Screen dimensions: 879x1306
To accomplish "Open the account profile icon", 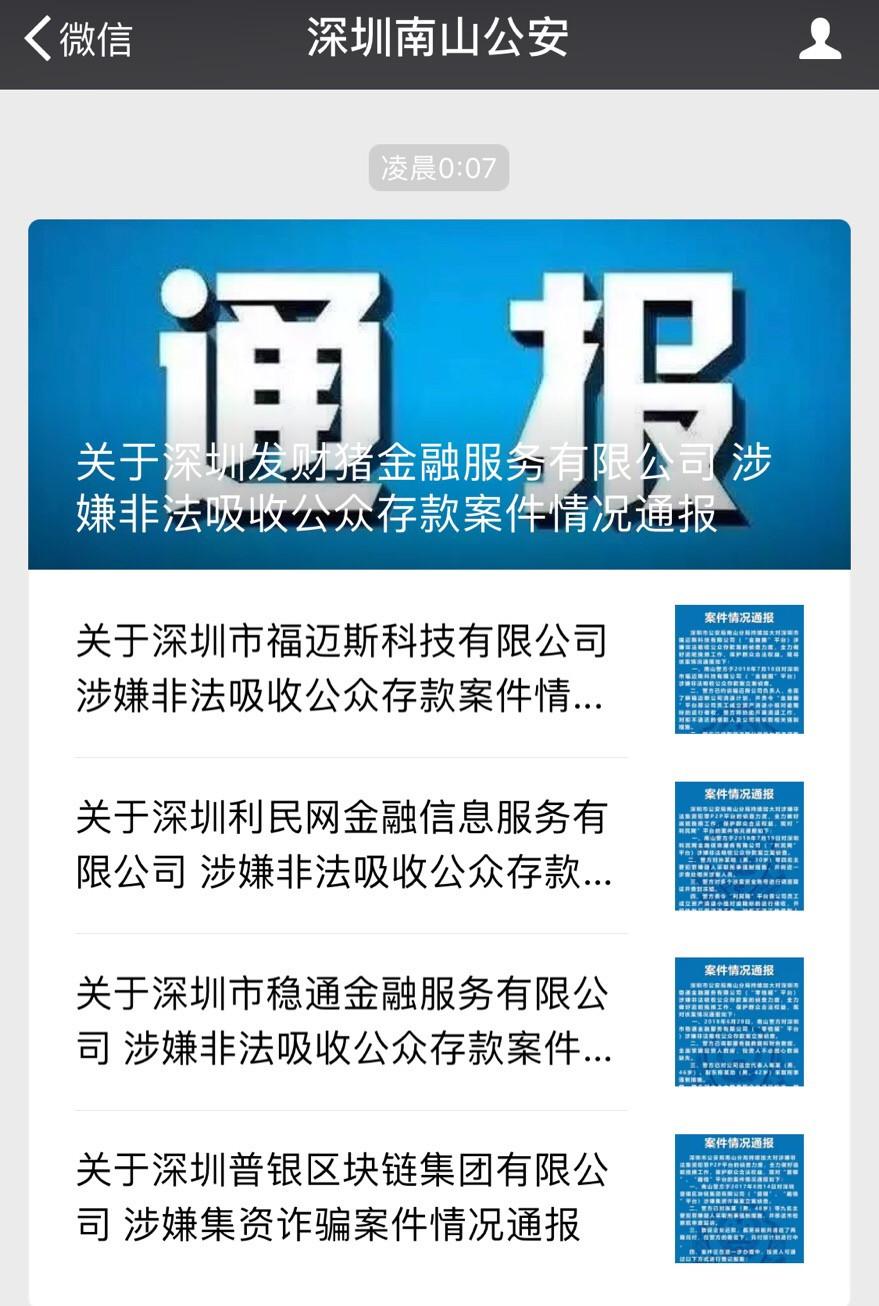I will [819, 39].
